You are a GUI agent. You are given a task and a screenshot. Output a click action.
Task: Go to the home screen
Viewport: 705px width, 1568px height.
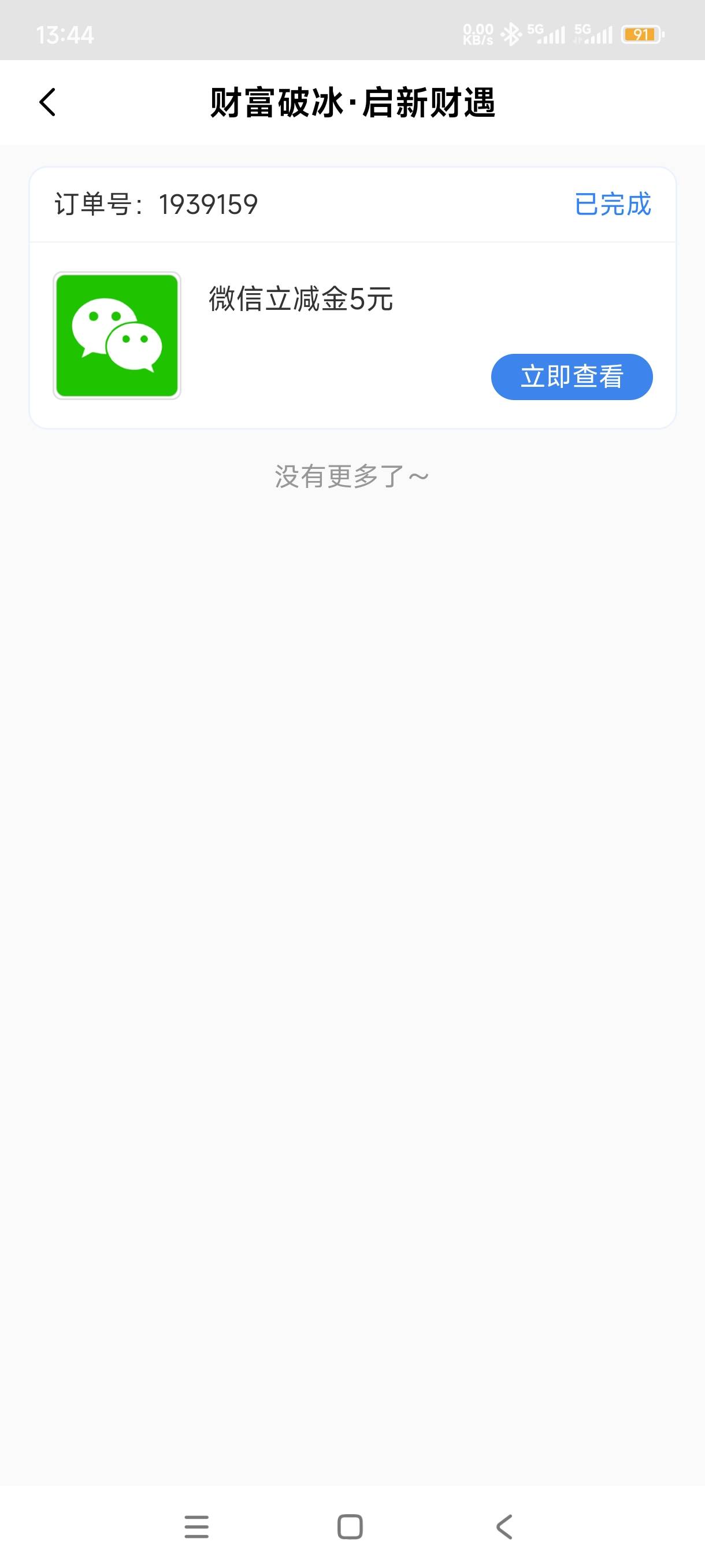(350, 1526)
